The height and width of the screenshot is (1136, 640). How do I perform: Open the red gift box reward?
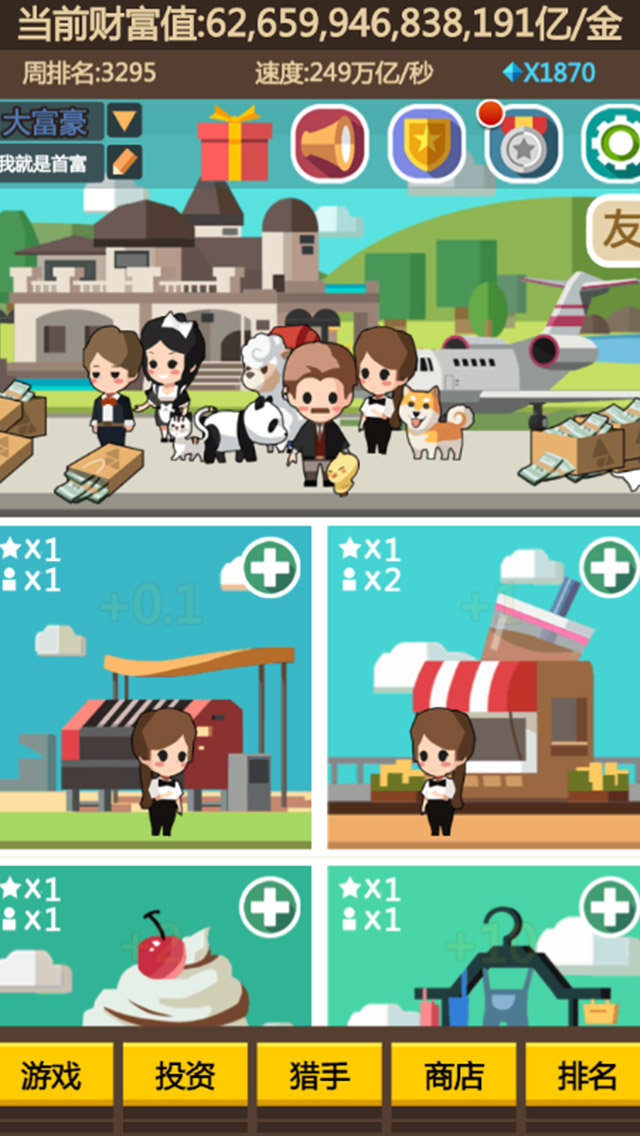tap(235, 146)
